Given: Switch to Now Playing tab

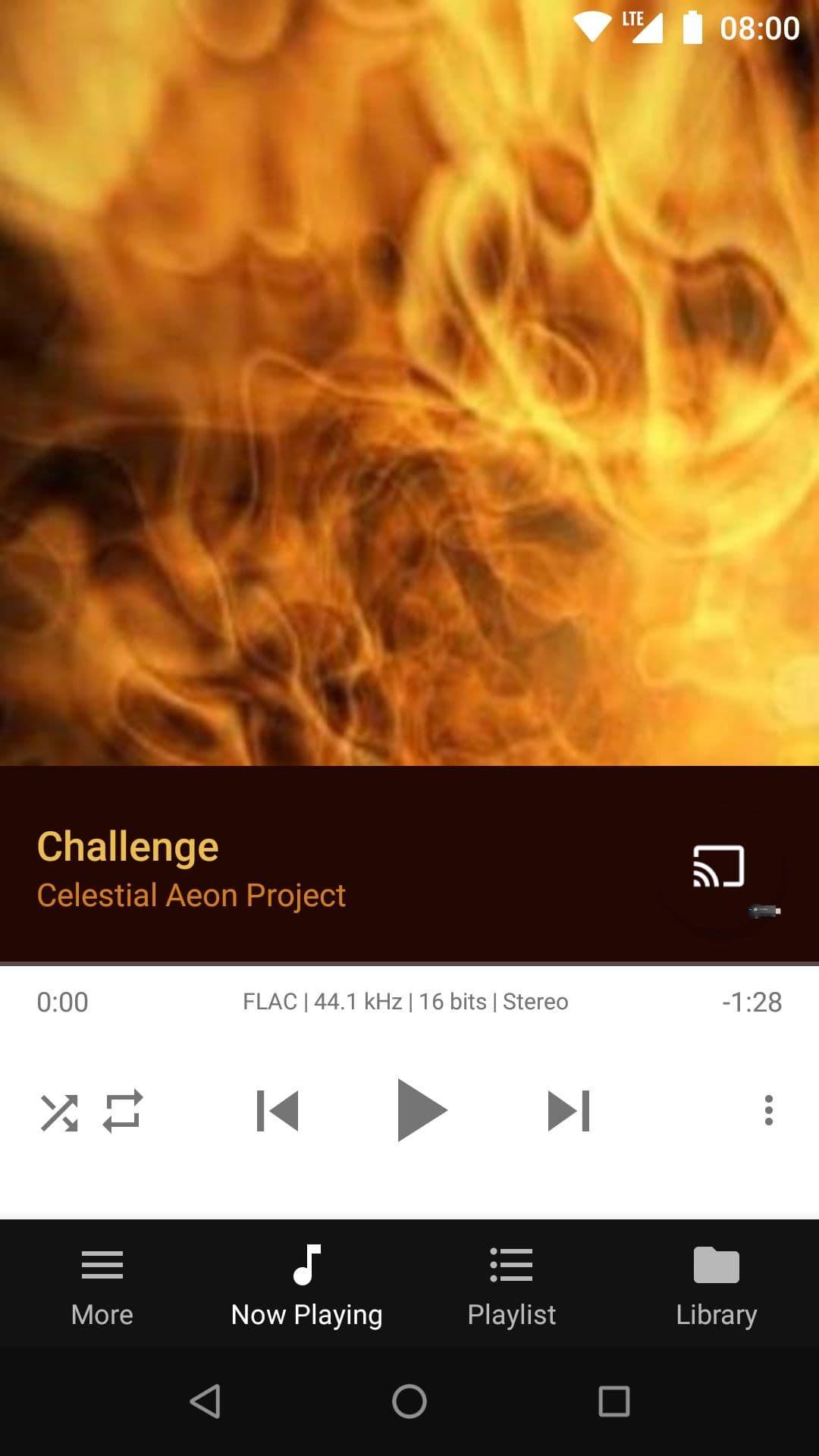Looking at the screenshot, I should pyautogui.click(x=307, y=1285).
